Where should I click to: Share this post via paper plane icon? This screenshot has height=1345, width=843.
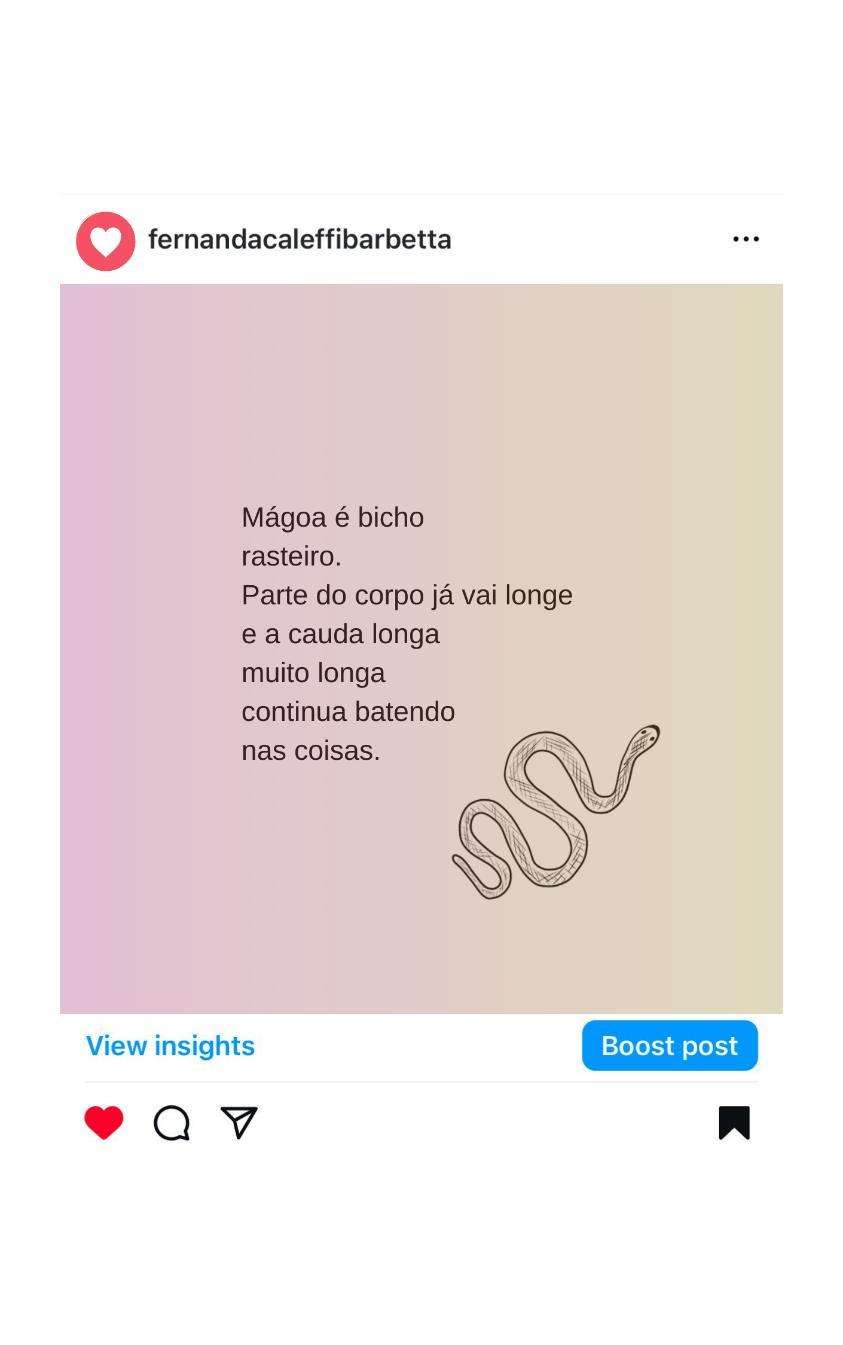(x=239, y=1122)
